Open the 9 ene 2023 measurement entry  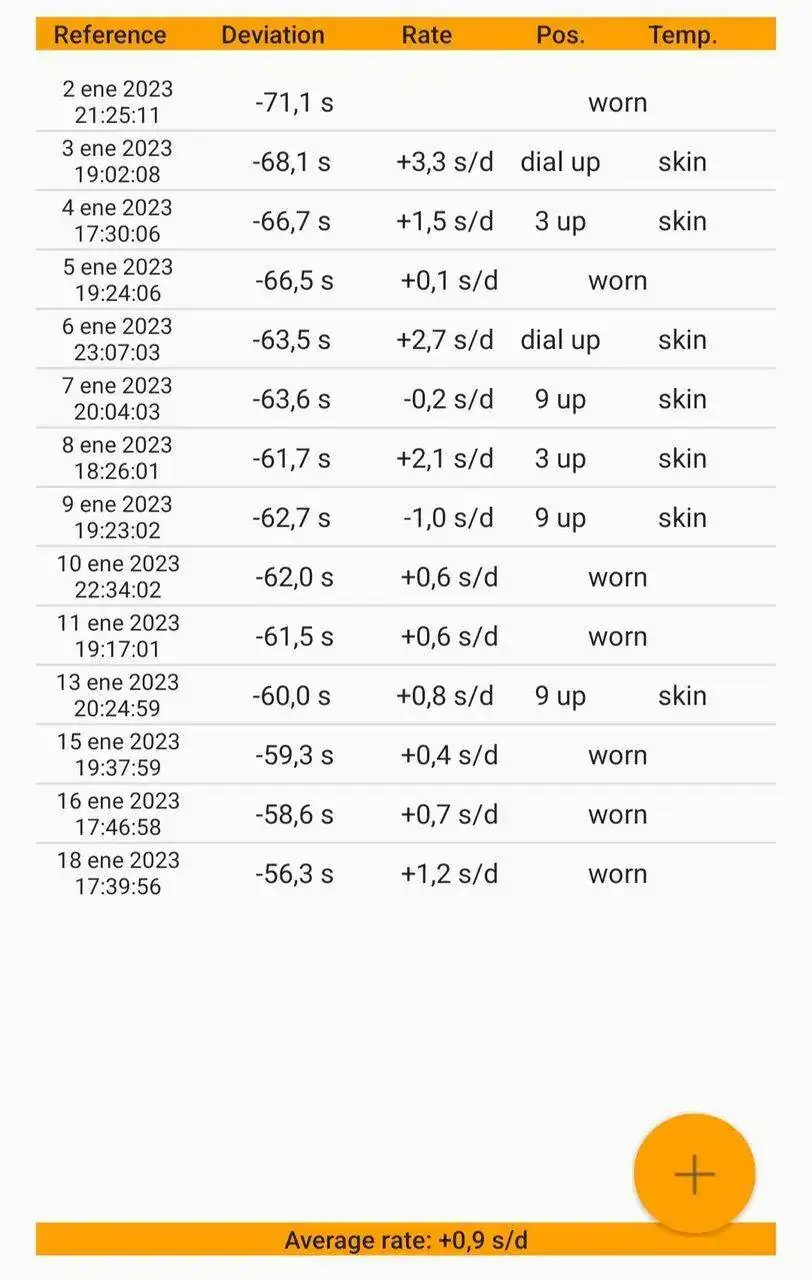(405, 518)
